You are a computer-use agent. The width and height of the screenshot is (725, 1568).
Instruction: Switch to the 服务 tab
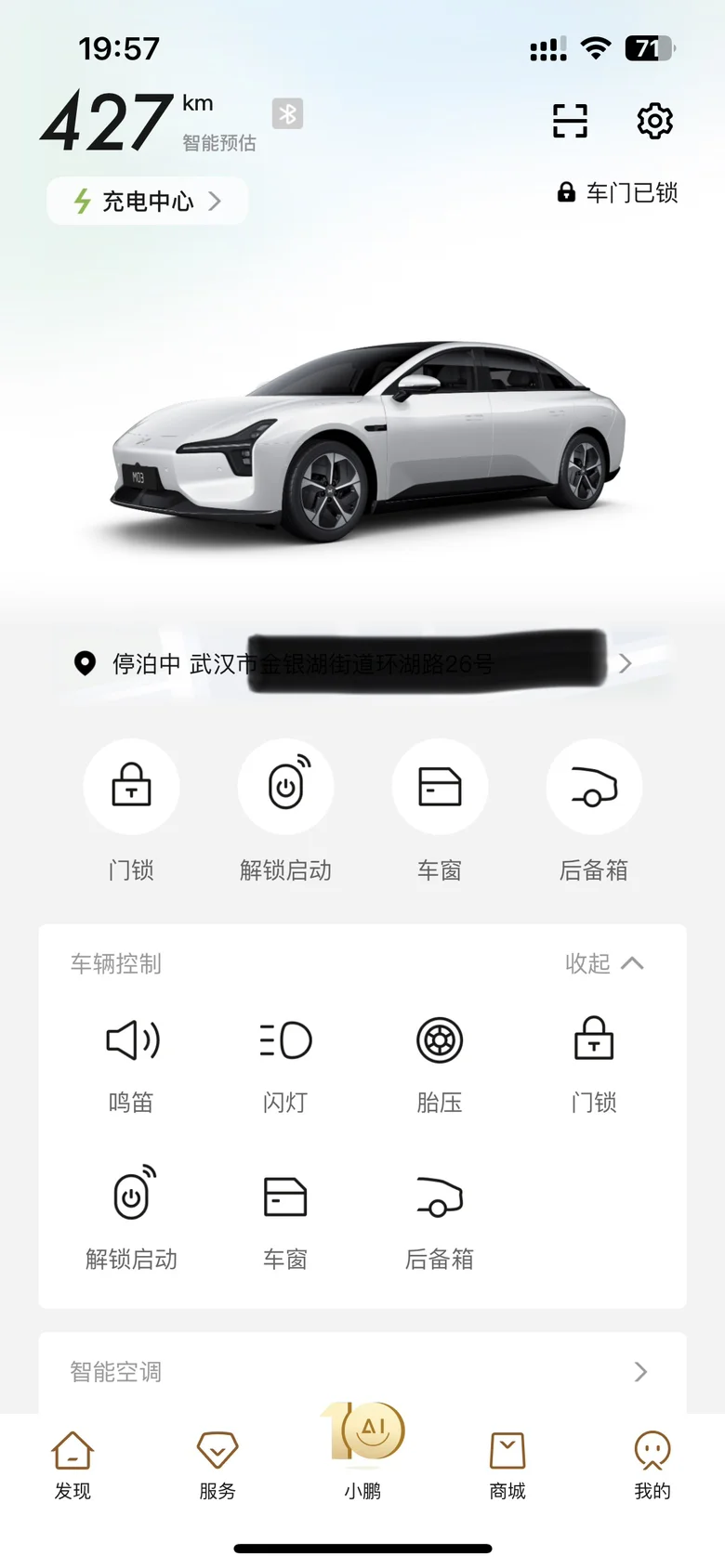pyautogui.click(x=217, y=1465)
